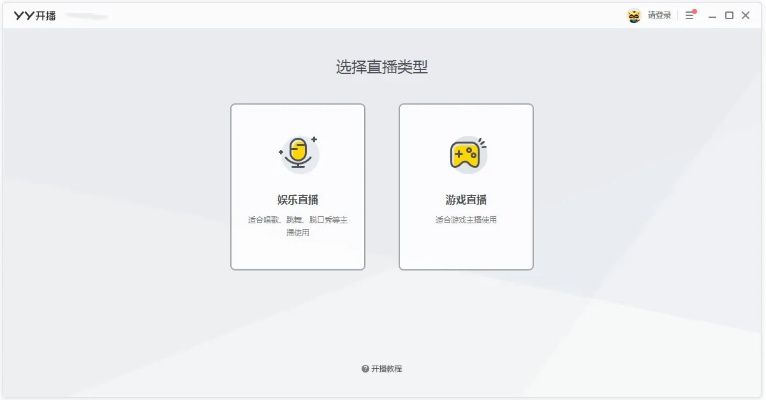The height and width of the screenshot is (400, 766).
Task: Select the 娱乐直播 entertainment streaming card
Action: pyautogui.click(x=298, y=187)
